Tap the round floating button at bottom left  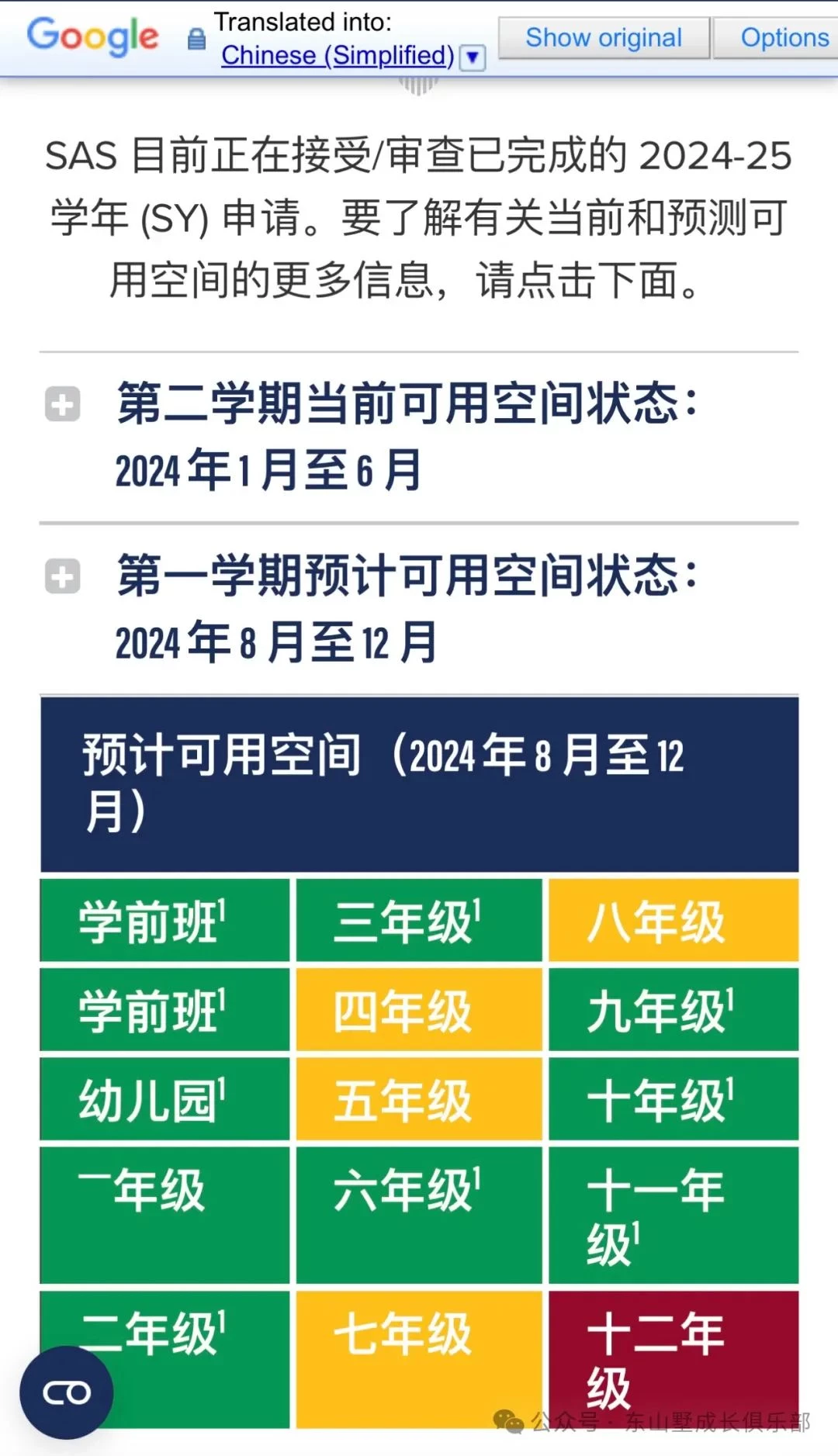(x=67, y=1392)
